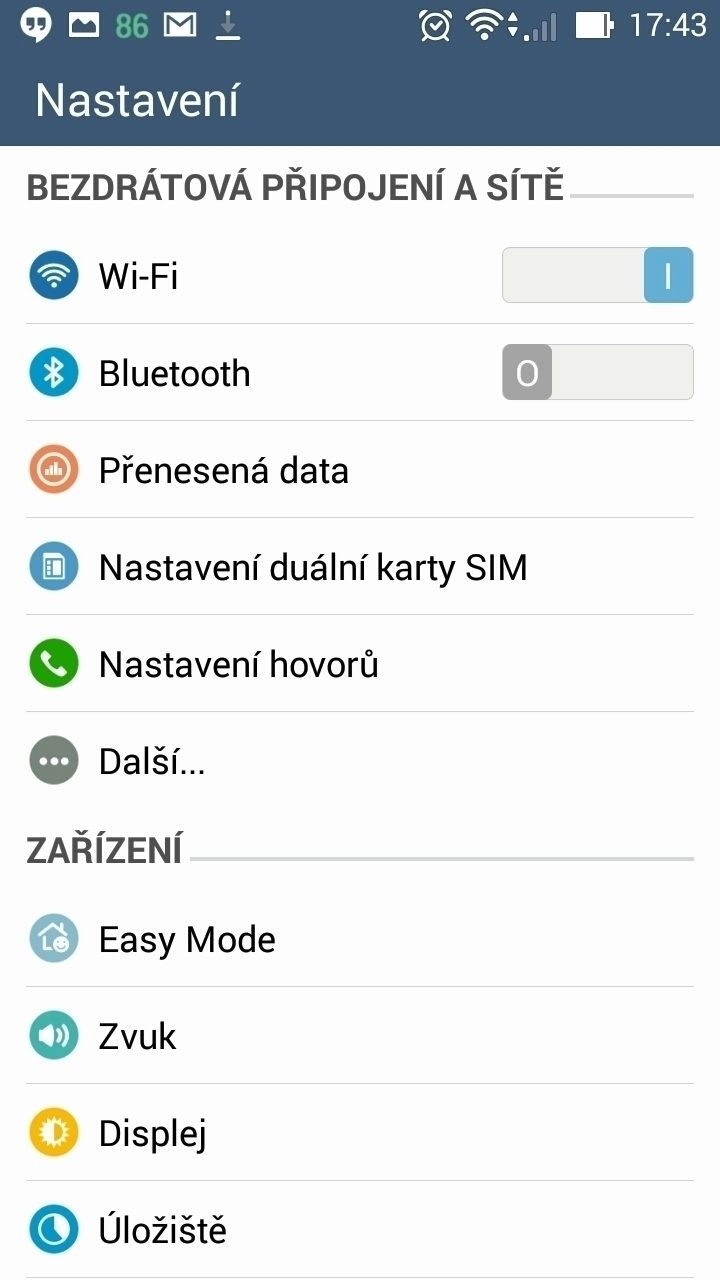Open Nastavení hovorů
The image size is (720, 1280).
pos(360,664)
